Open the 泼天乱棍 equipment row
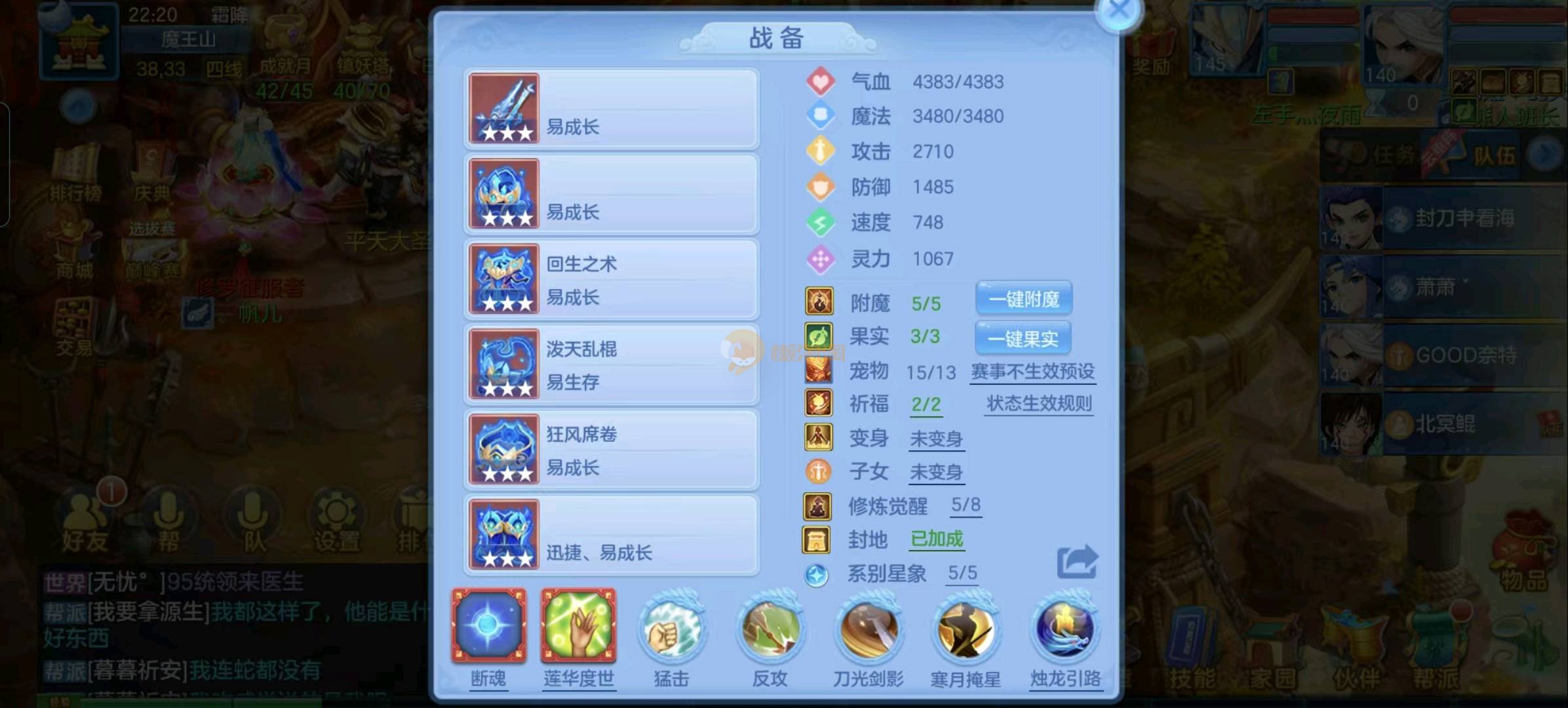1568x708 pixels. point(611,365)
